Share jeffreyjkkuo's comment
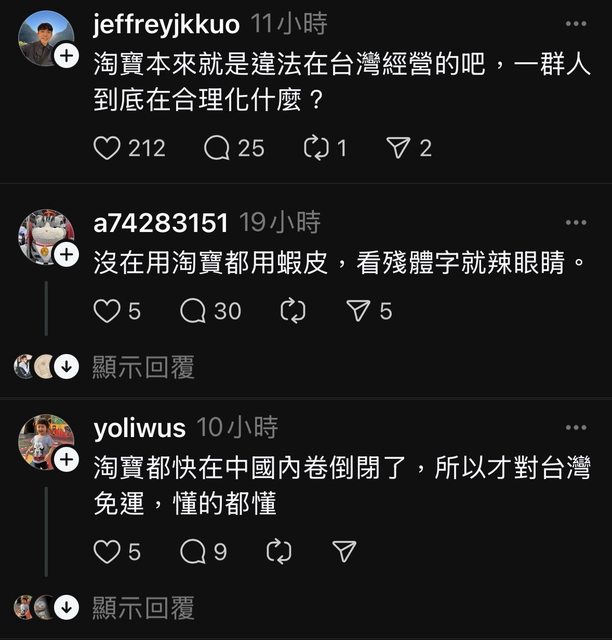The height and width of the screenshot is (640, 612). click(399, 148)
